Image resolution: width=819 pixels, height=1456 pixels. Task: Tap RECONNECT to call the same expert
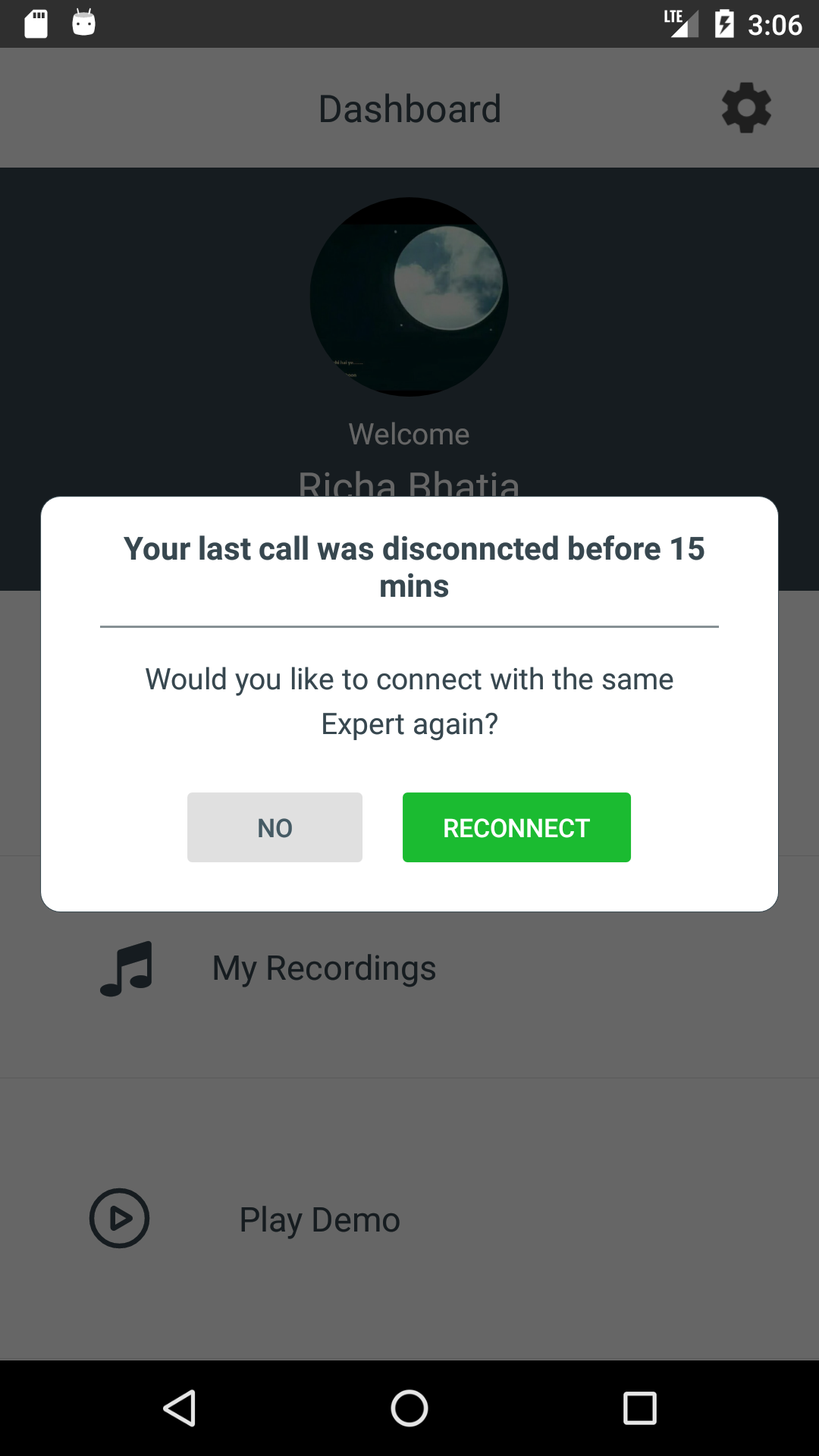tap(516, 827)
